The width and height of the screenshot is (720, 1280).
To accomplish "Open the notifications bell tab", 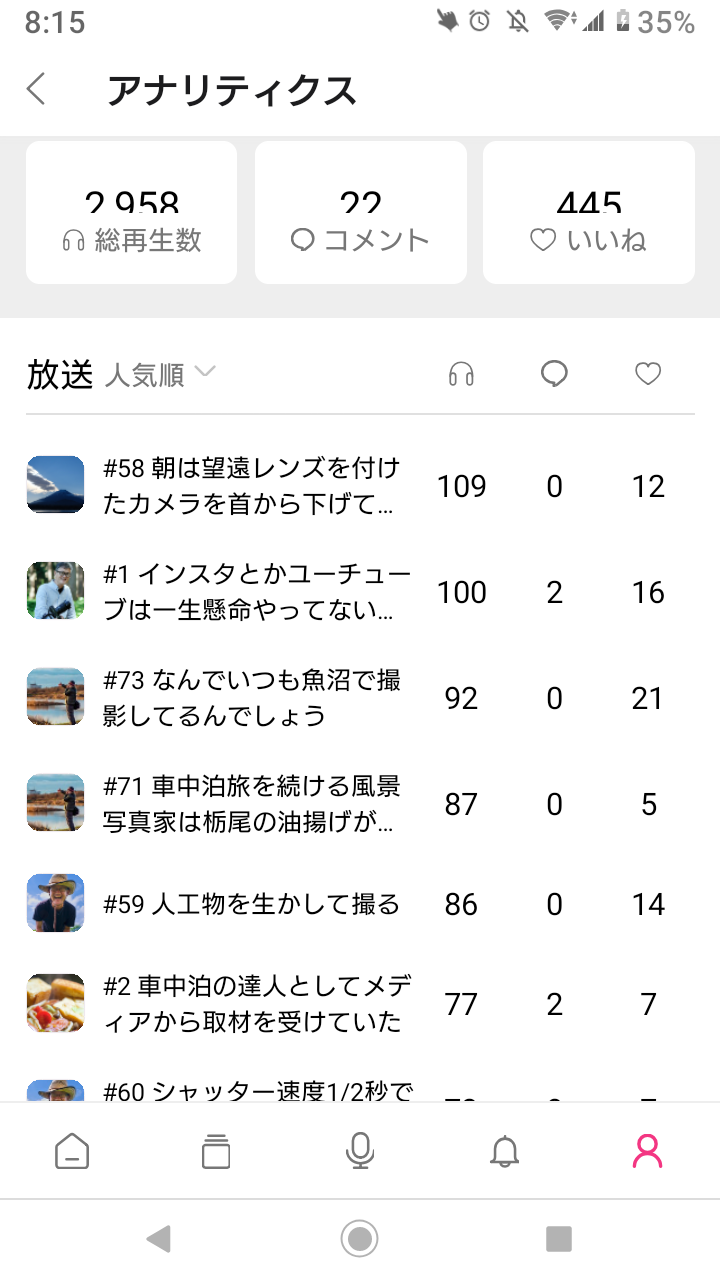I will [504, 1152].
